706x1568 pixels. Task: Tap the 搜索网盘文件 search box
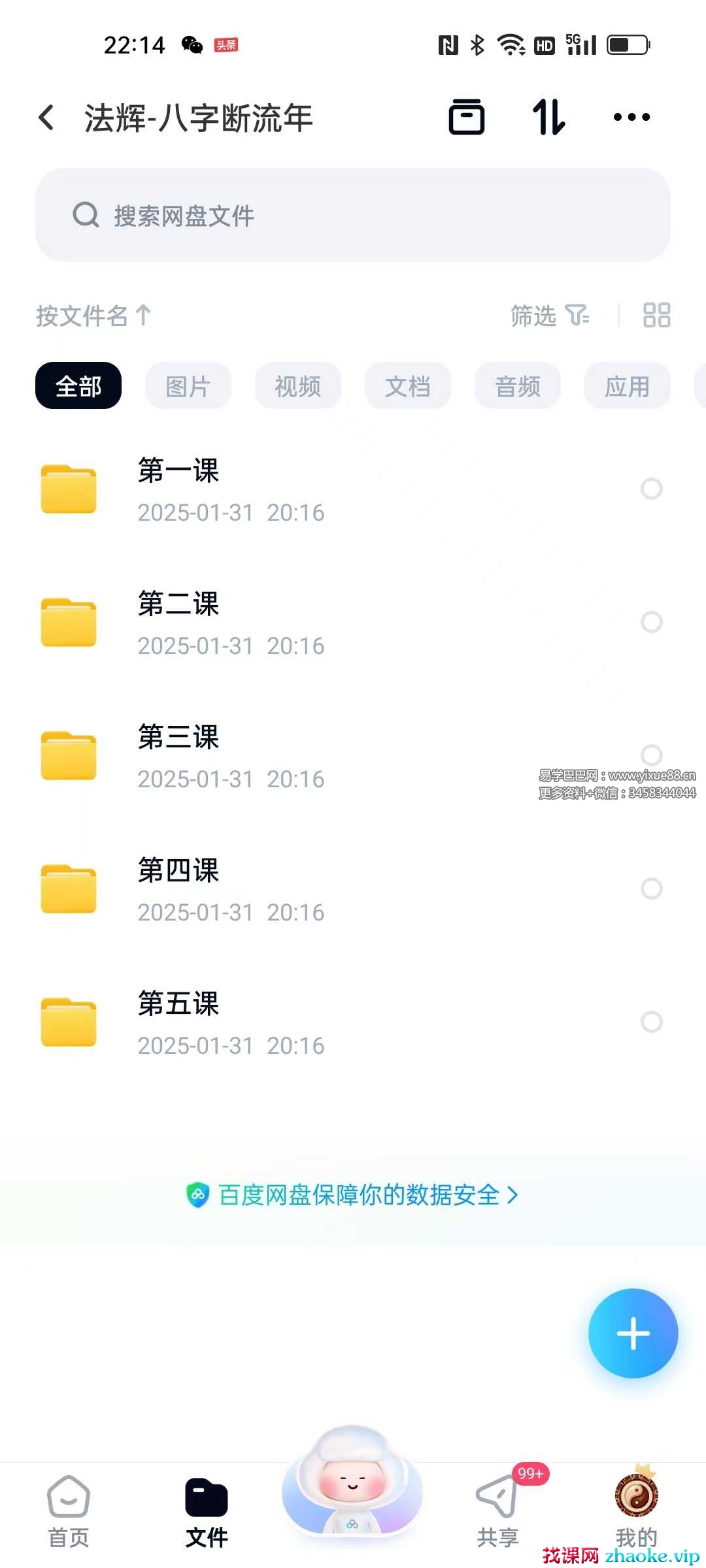point(353,215)
